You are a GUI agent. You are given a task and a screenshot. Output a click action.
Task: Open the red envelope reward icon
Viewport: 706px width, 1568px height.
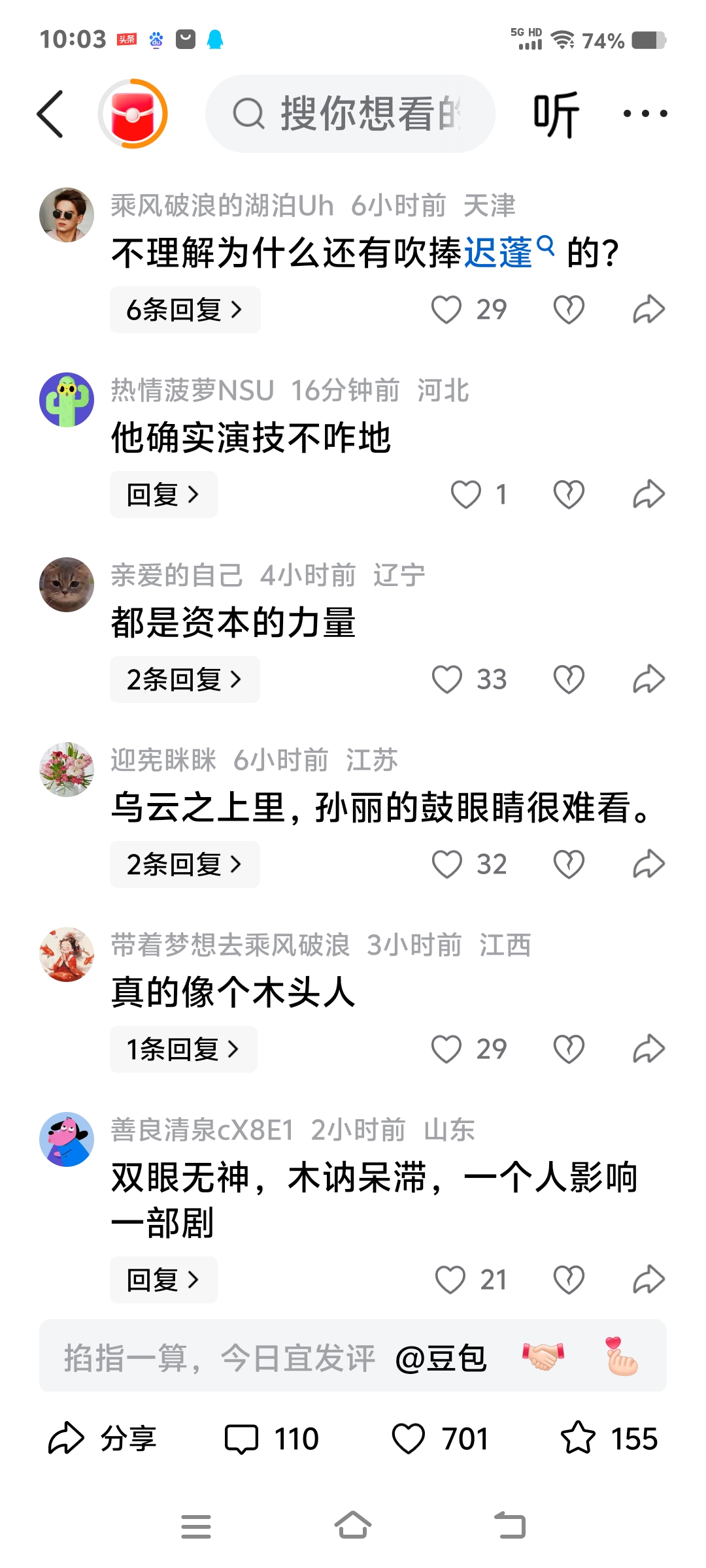coord(133,114)
